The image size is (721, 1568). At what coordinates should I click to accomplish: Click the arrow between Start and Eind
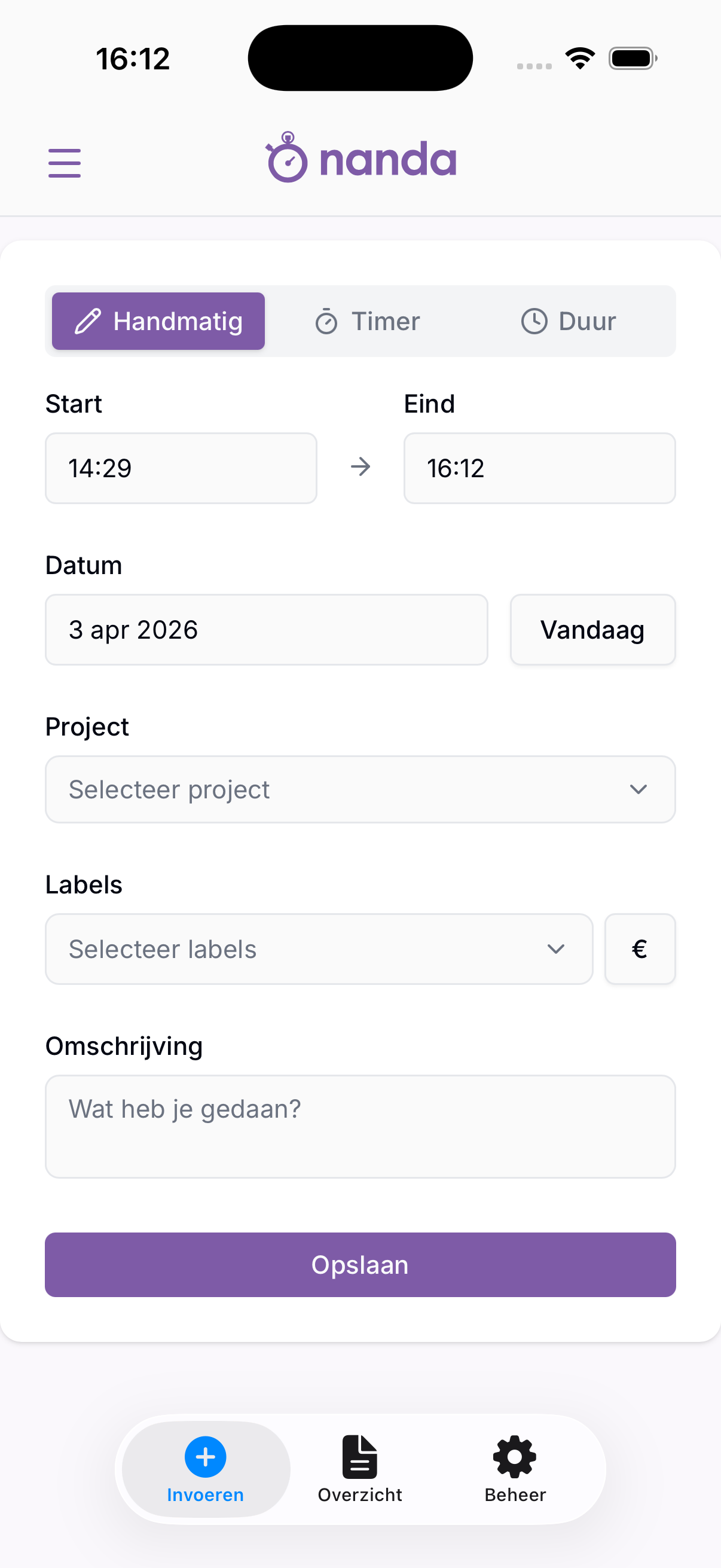[x=360, y=468]
